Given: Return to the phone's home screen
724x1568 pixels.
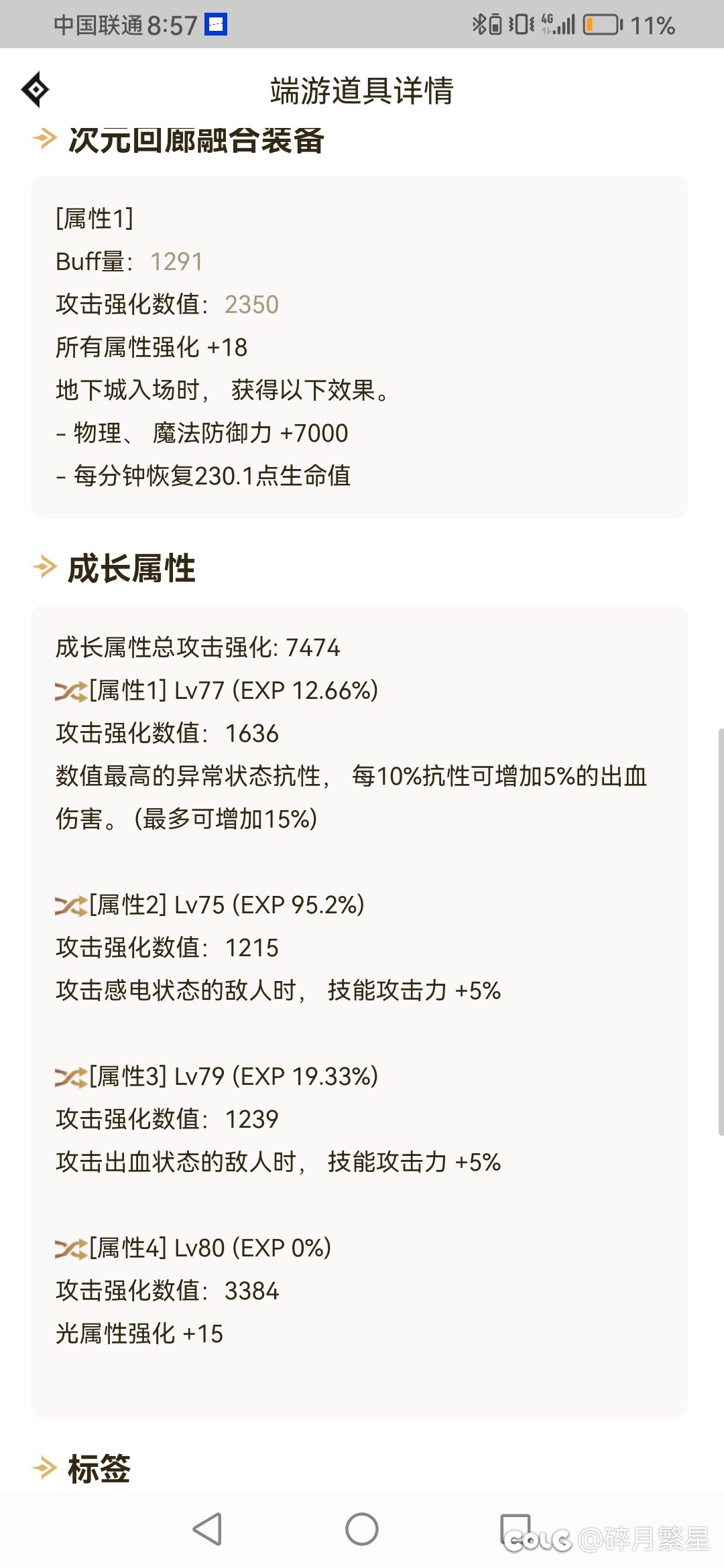Looking at the screenshot, I should (x=362, y=1528).
